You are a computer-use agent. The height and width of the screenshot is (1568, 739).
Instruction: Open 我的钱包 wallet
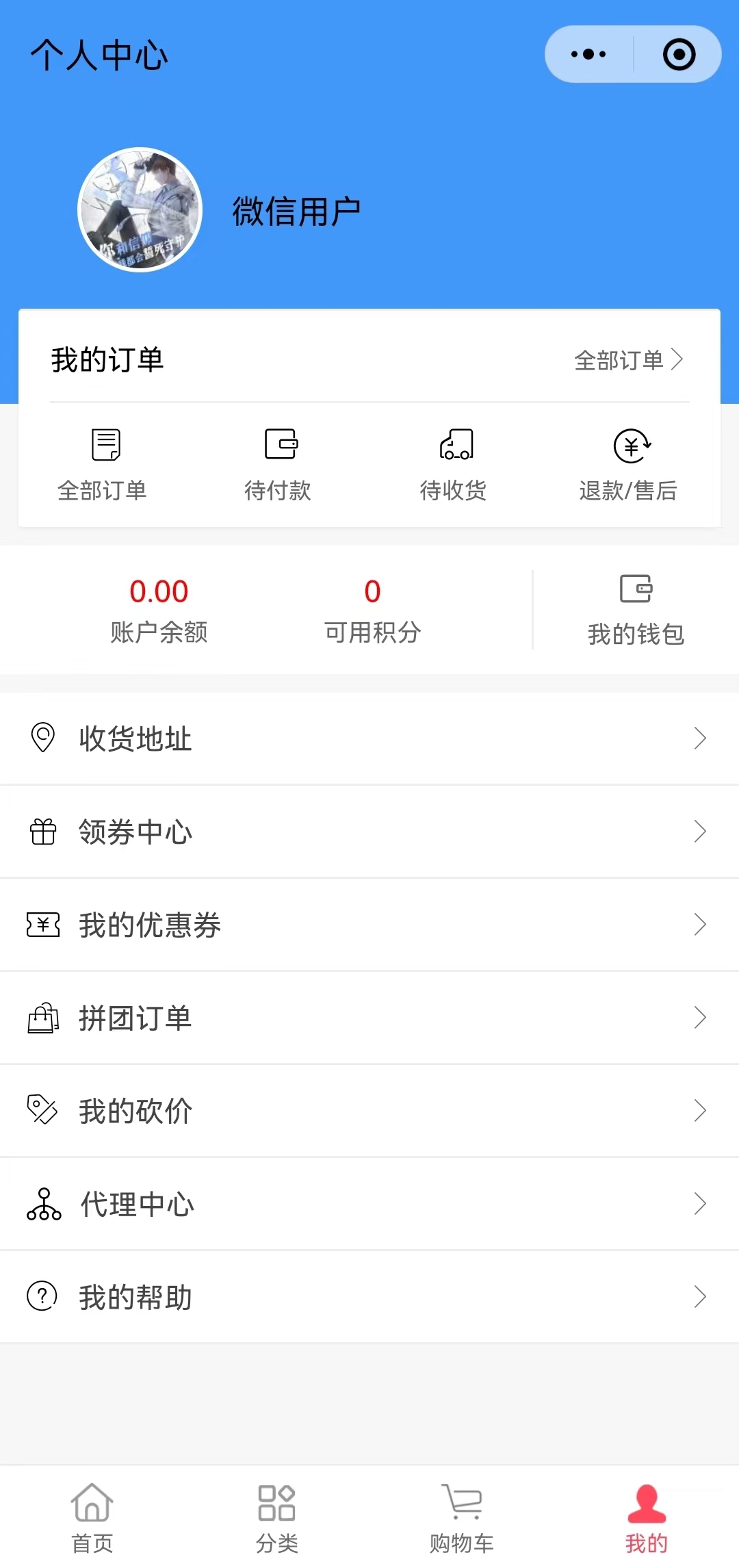tap(636, 610)
